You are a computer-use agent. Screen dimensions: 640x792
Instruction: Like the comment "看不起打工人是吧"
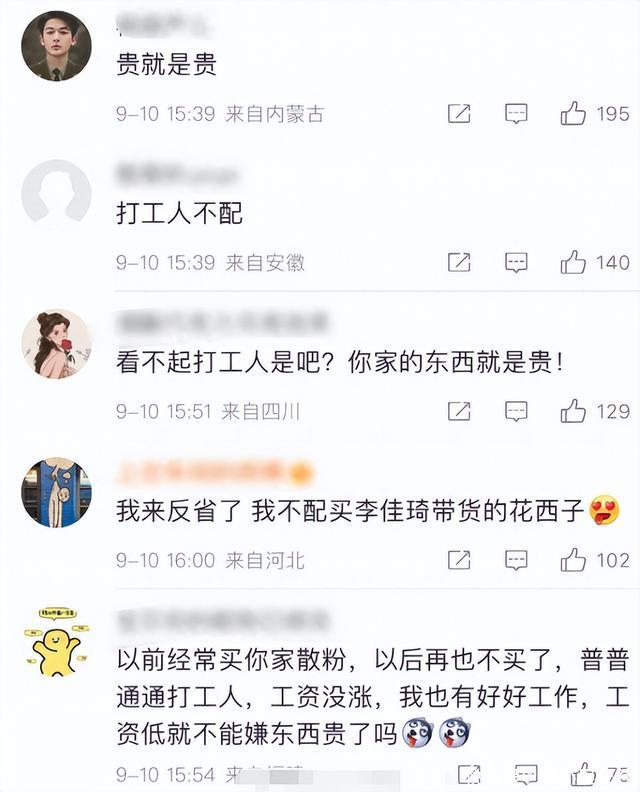573,411
